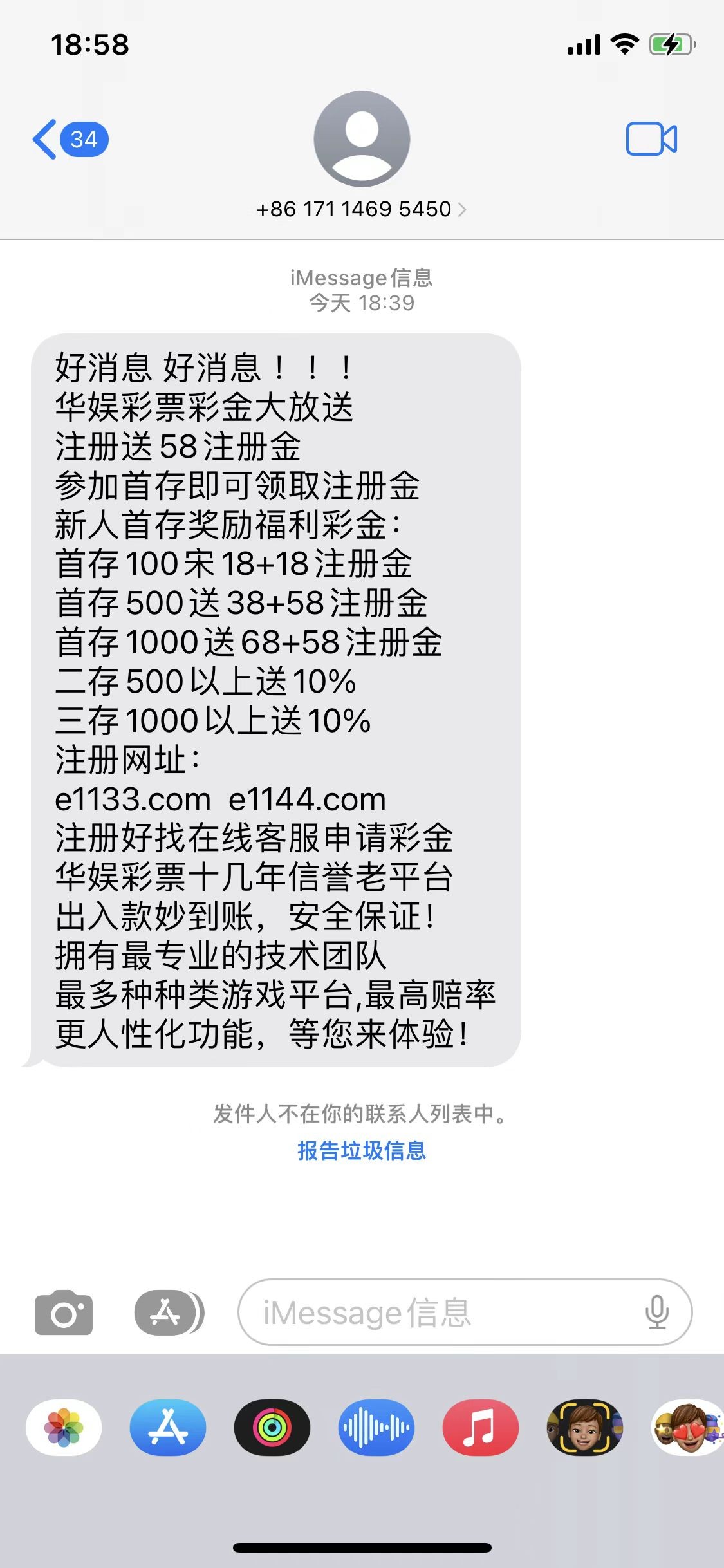Open the Memoji face-frame app
This screenshot has height=1568, width=724.
(585, 1428)
